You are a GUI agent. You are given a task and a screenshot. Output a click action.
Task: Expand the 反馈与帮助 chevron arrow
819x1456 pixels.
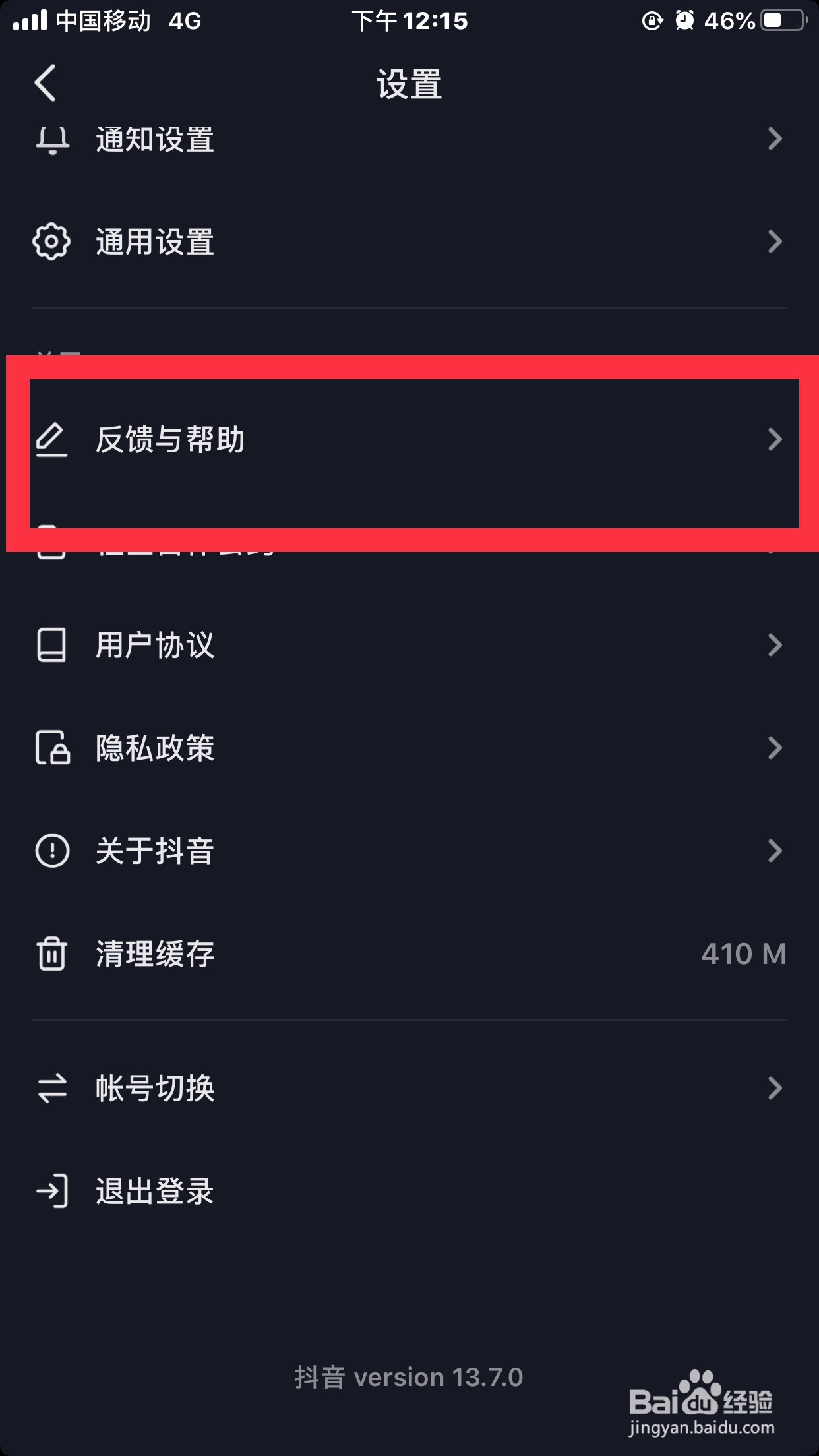(x=775, y=440)
